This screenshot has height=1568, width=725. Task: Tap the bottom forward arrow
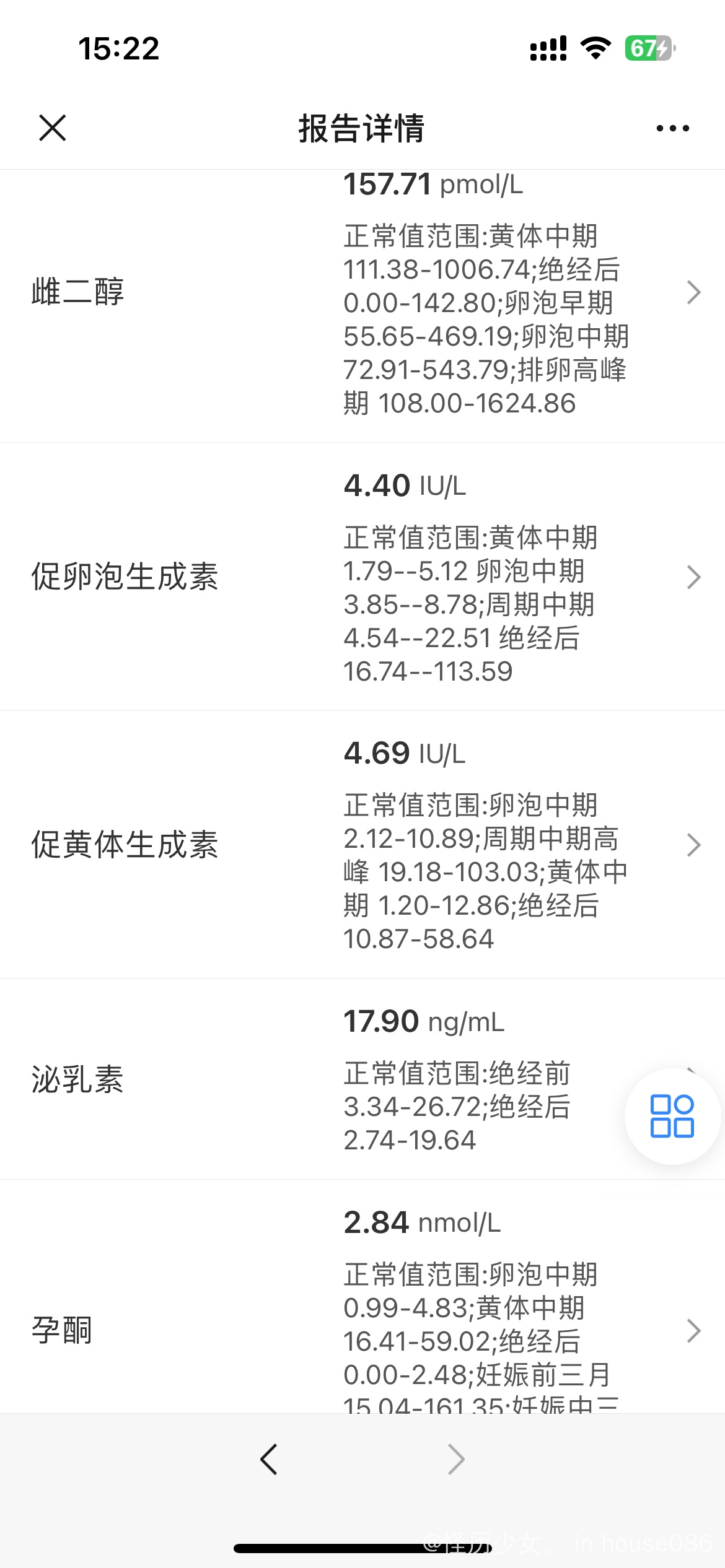point(456,1460)
